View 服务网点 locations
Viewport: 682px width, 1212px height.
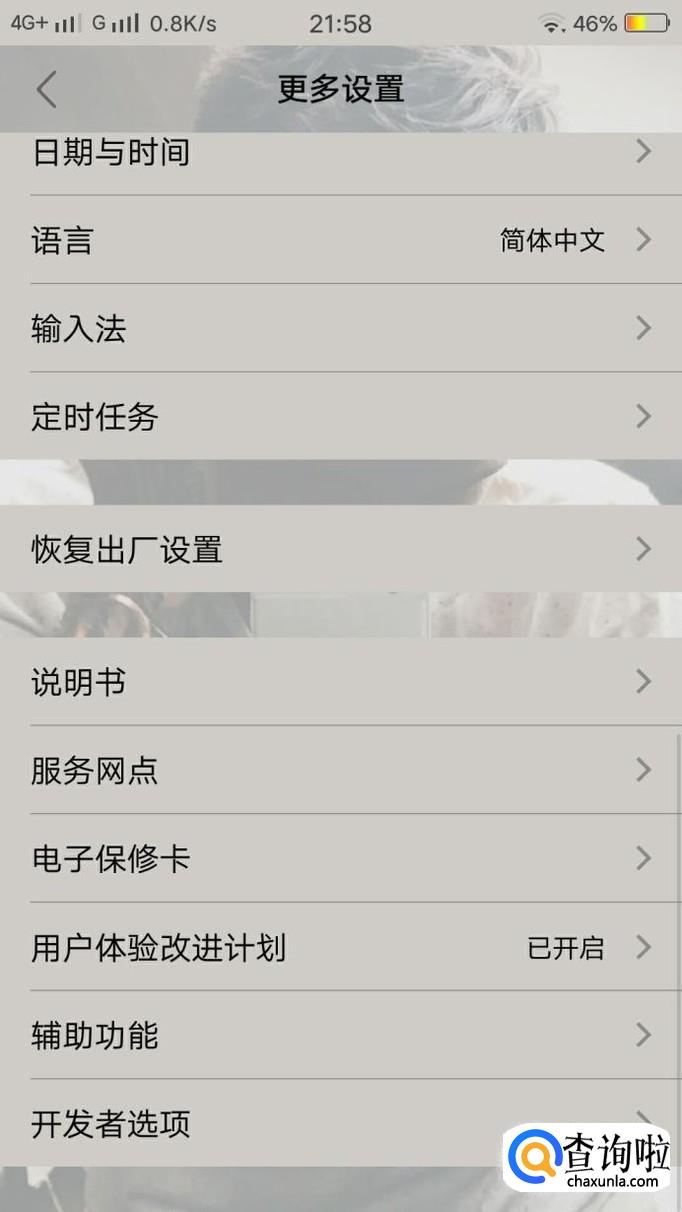tap(340, 770)
